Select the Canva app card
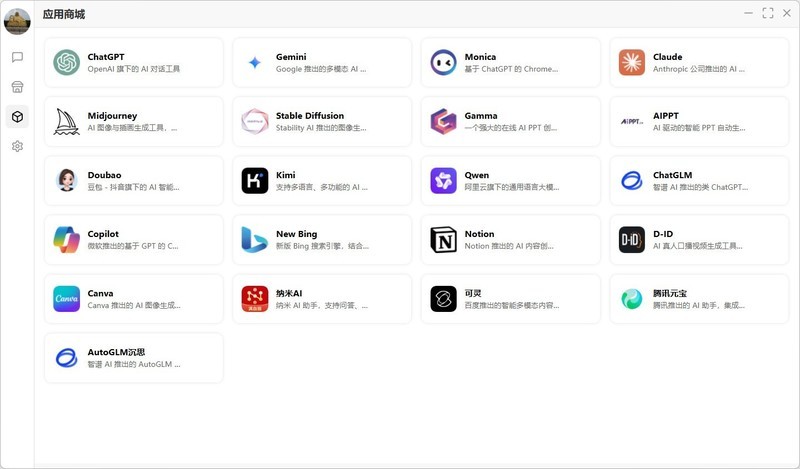This screenshot has height=469, width=800. 134,299
